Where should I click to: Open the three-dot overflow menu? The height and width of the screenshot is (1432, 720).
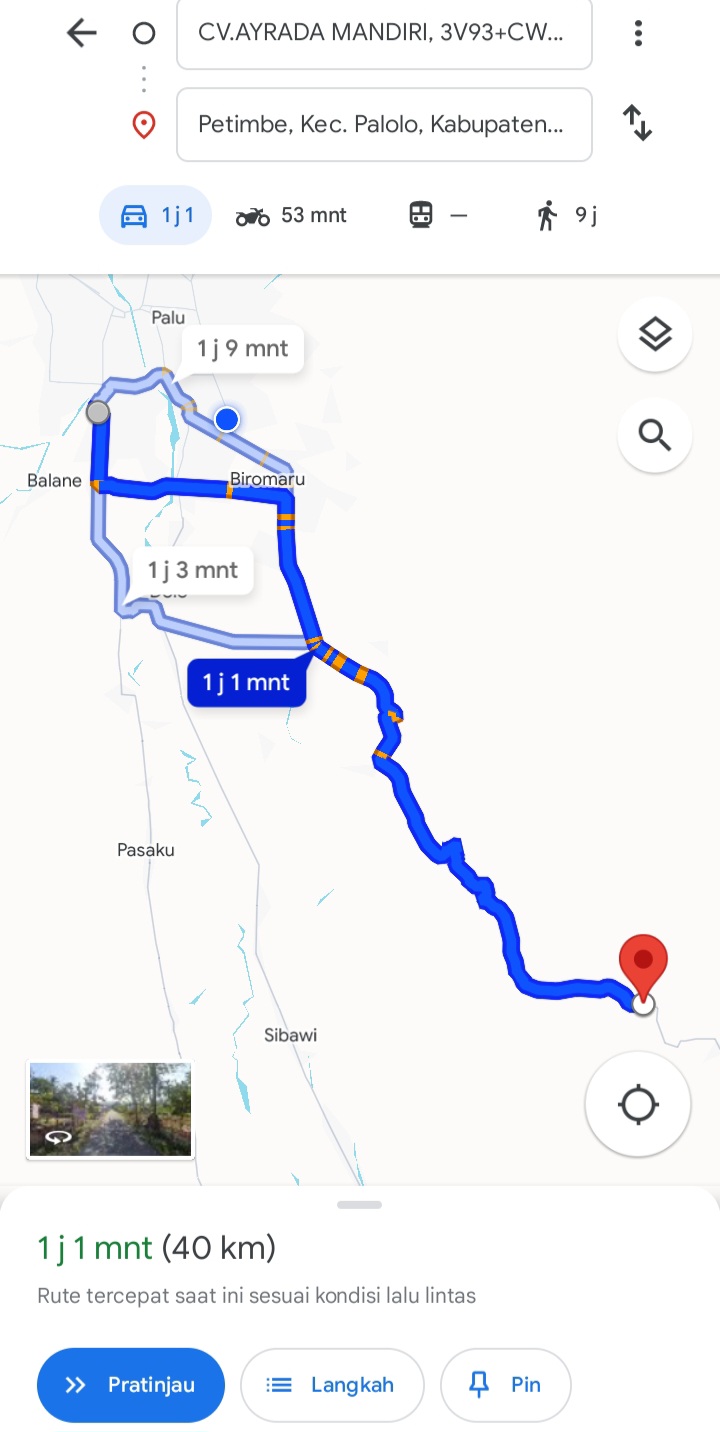coord(638,33)
